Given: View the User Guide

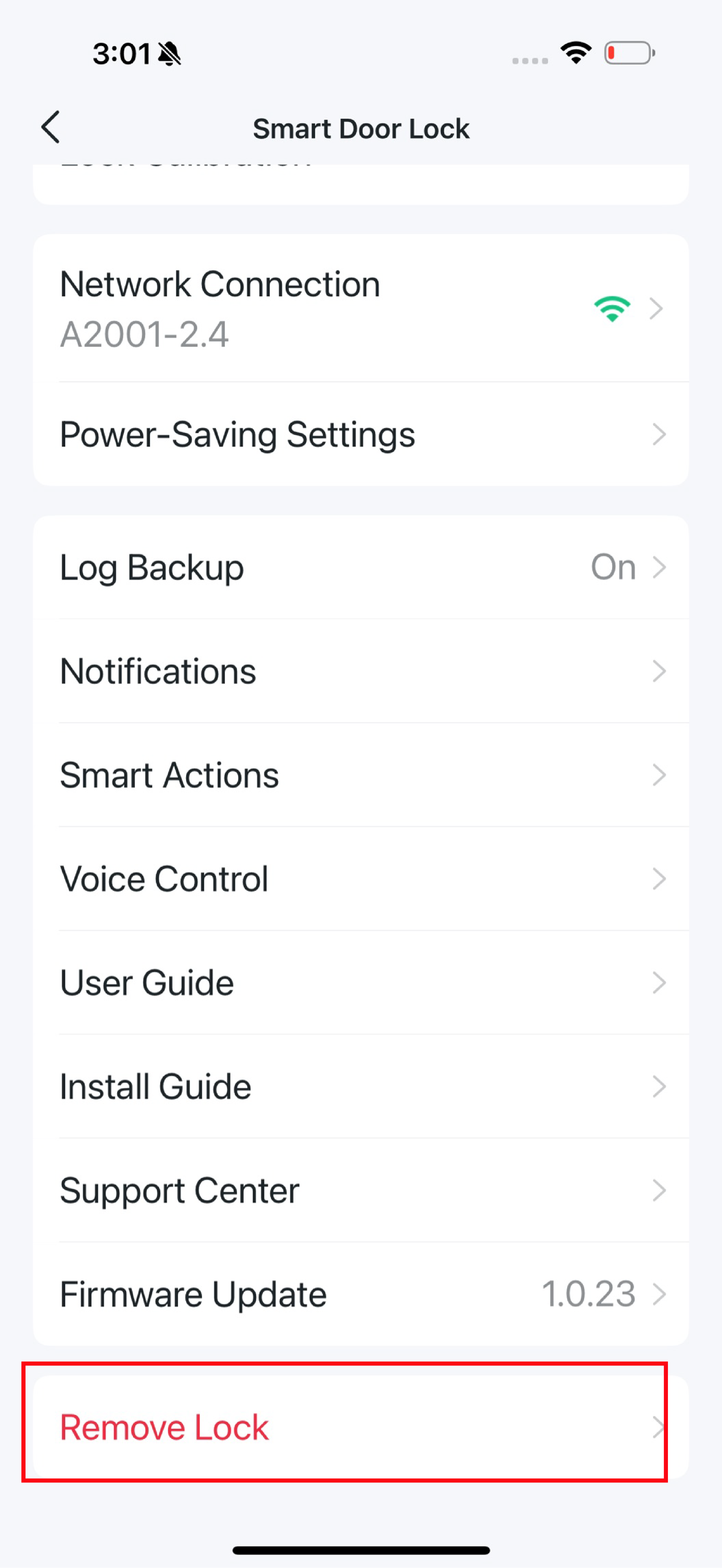Looking at the screenshot, I should coord(360,982).
